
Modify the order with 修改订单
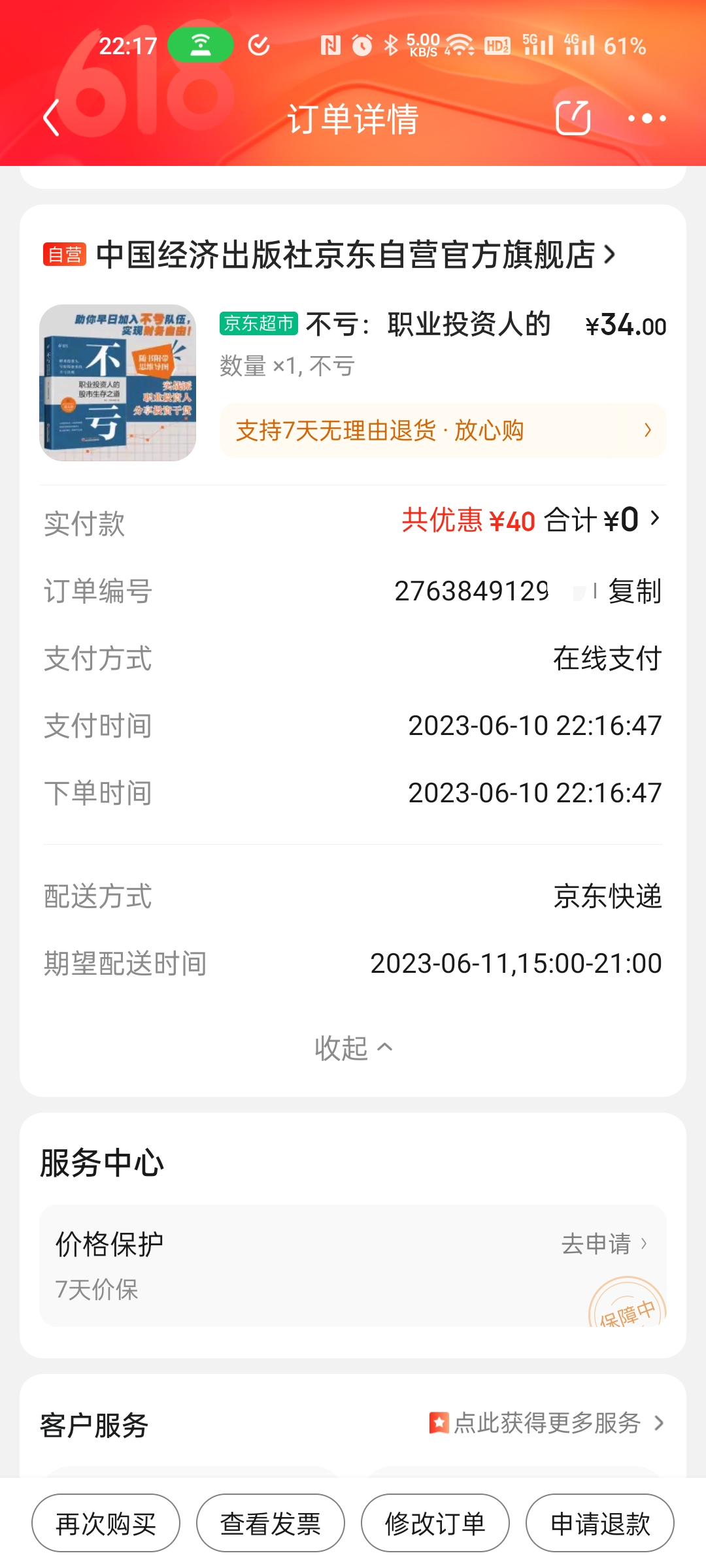click(x=435, y=1524)
